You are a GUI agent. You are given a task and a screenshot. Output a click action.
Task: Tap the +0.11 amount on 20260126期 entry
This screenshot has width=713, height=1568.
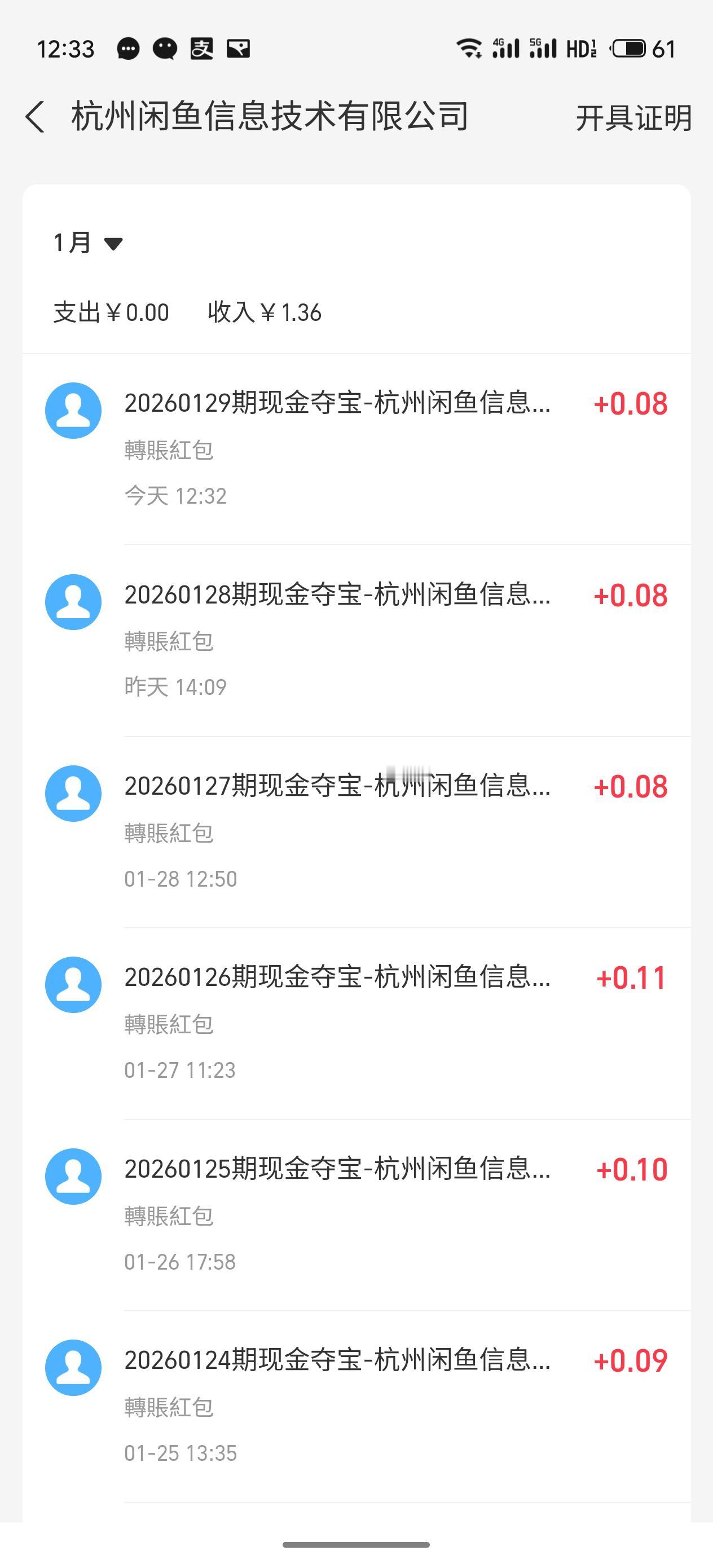631,979
